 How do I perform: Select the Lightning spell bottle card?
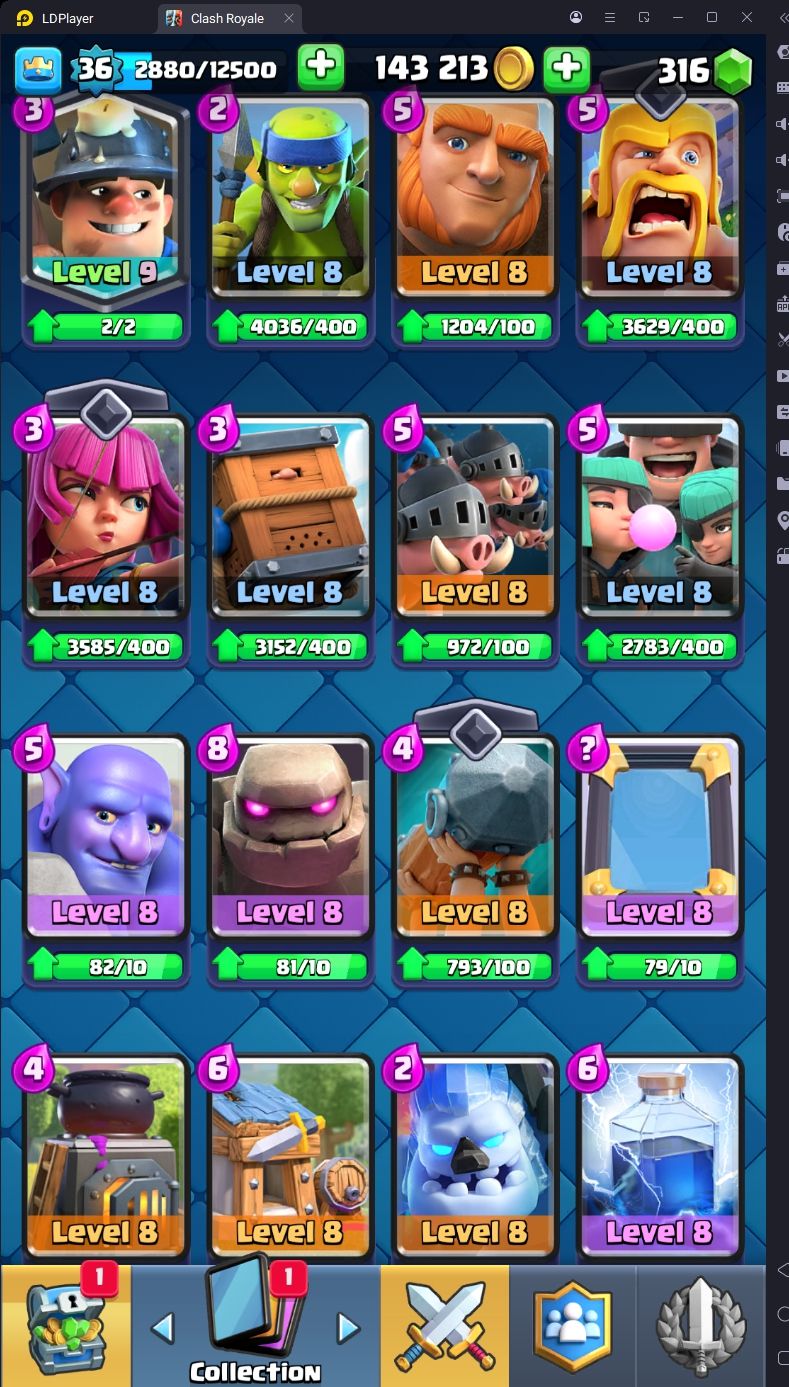[660, 1158]
